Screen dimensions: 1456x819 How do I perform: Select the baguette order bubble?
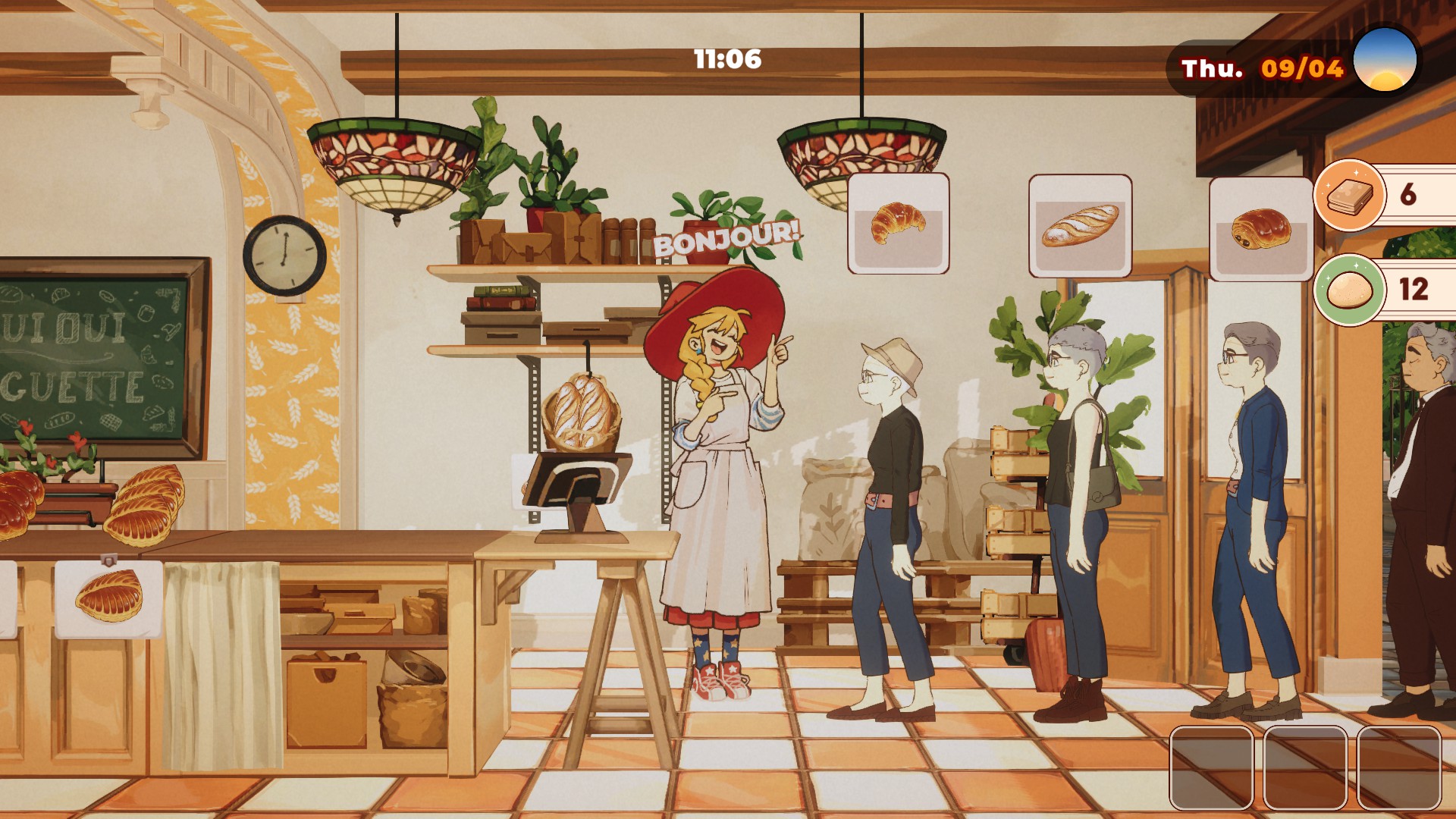[x=1080, y=226]
